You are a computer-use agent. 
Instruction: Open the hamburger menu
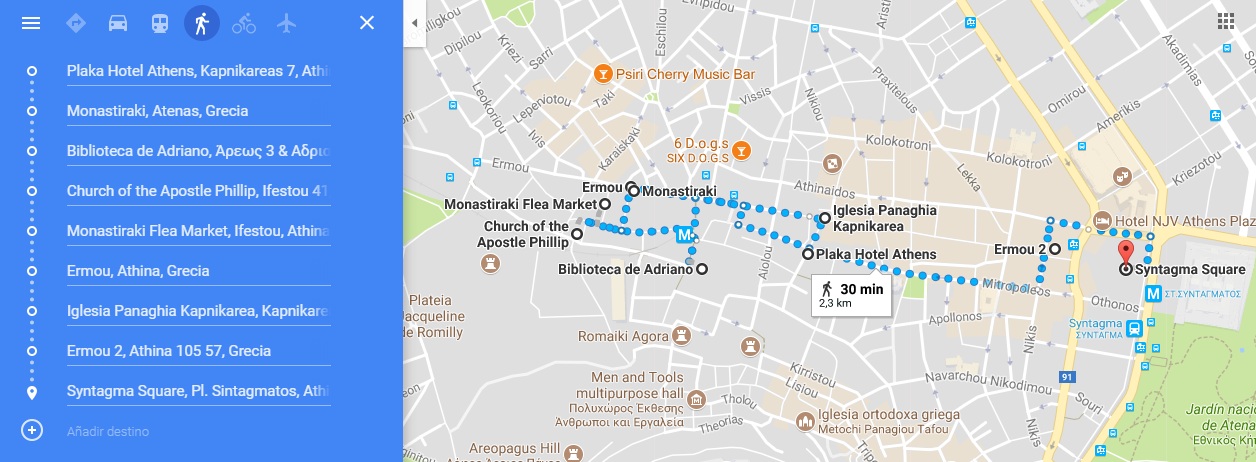(x=31, y=23)
